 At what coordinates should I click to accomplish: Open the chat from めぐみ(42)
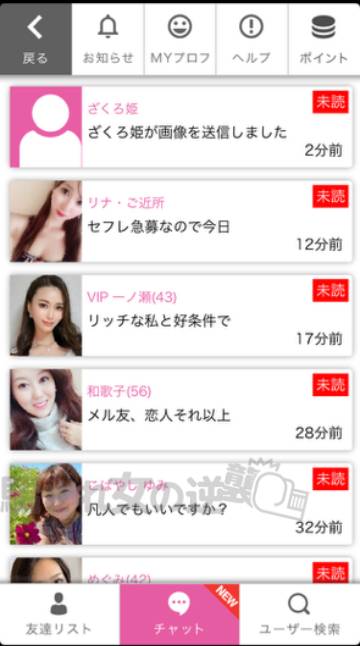click(x=181, y=571)
